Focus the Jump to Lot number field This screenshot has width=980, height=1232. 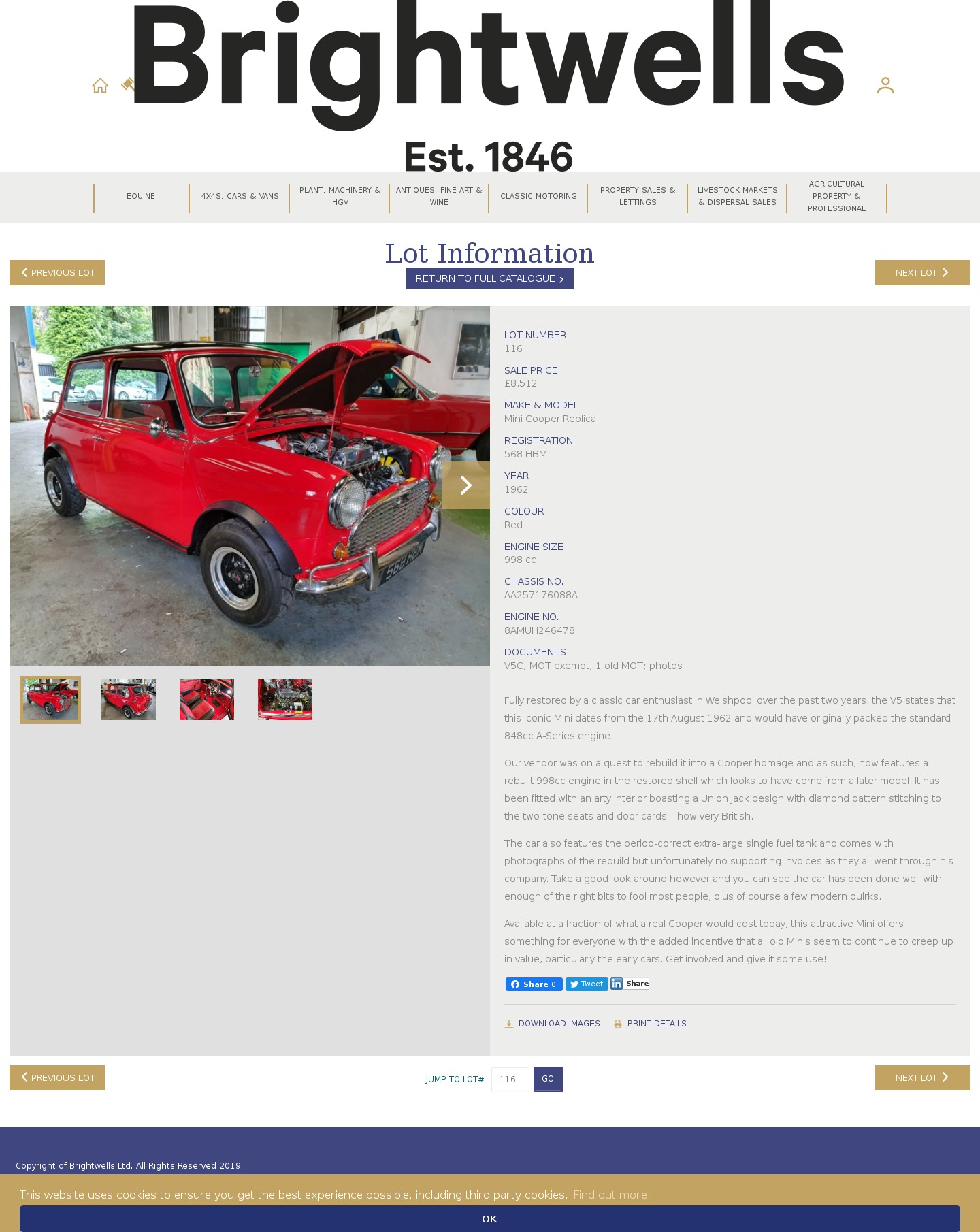click(x=510, y=1080)
